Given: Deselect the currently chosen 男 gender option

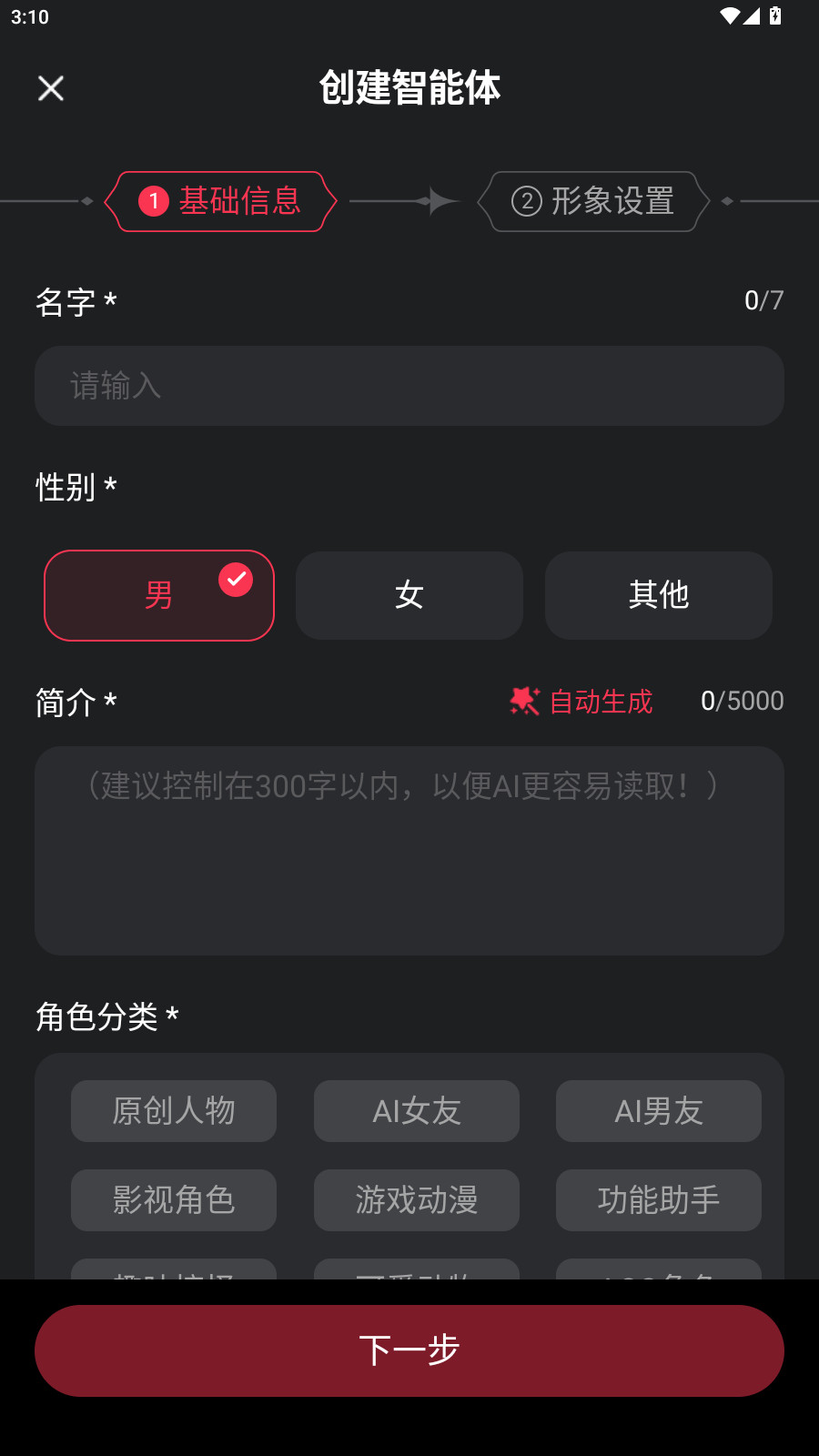Looking at the screenshot, I should pos(159,595).
